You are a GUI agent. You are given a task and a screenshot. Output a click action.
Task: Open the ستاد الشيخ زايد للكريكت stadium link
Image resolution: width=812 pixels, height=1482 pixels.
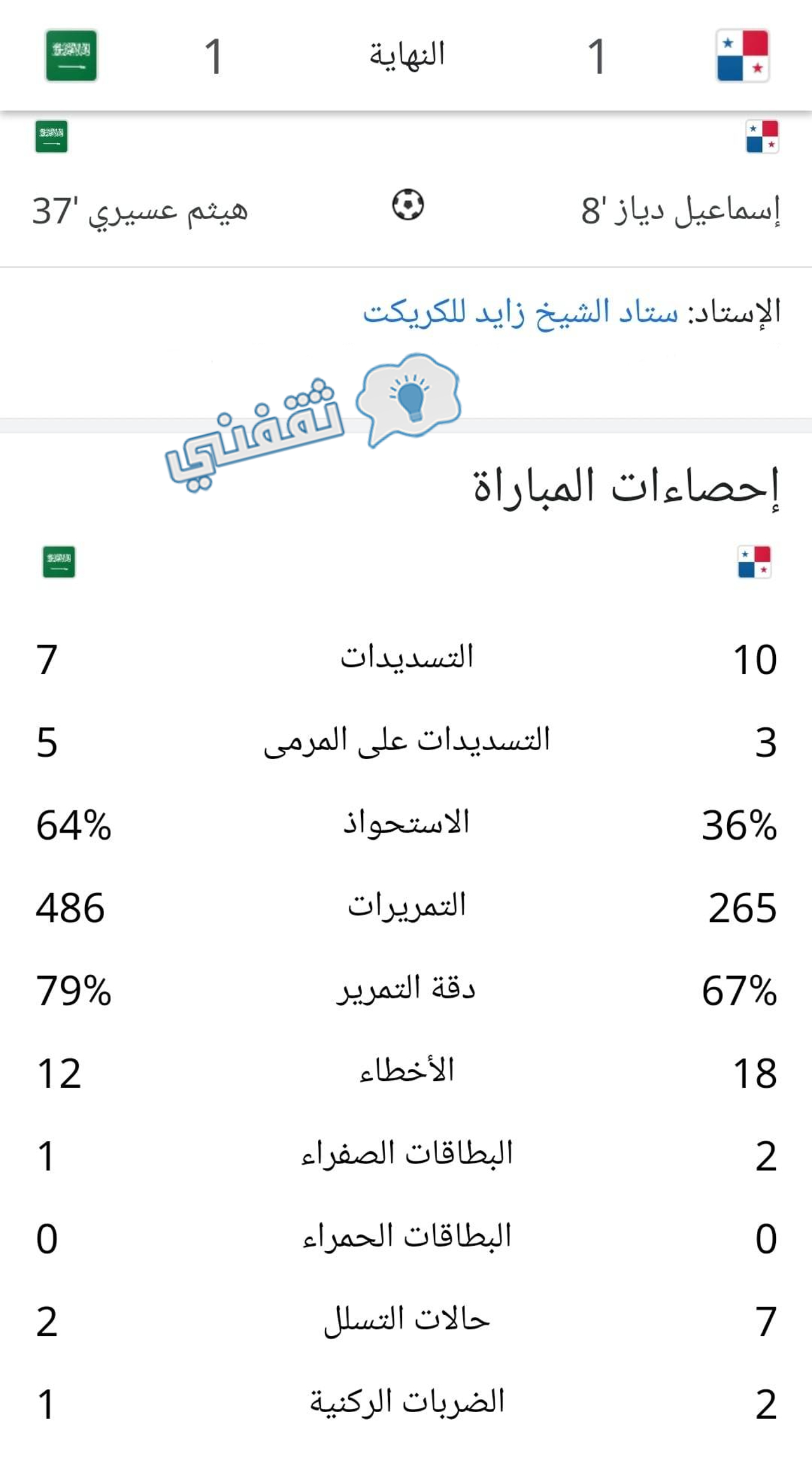coord(520,312)
